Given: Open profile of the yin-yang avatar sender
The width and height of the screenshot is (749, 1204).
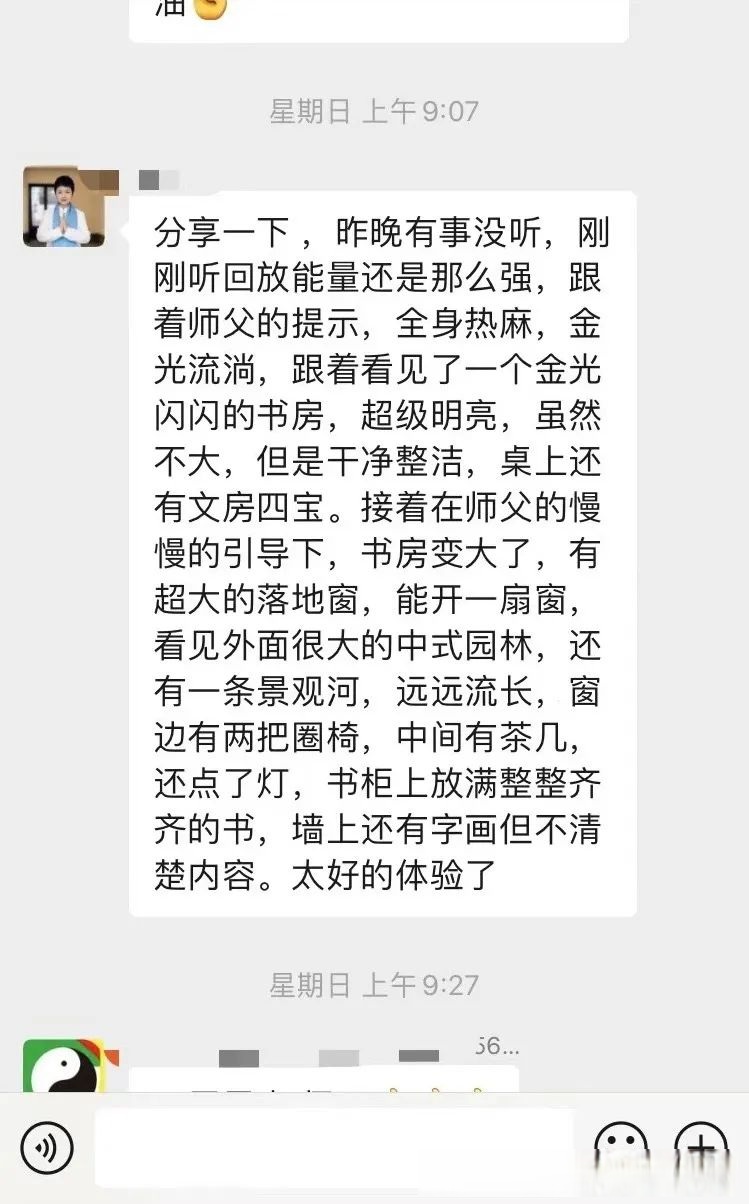Looking at the screenshot, I should coord(64,1068).
